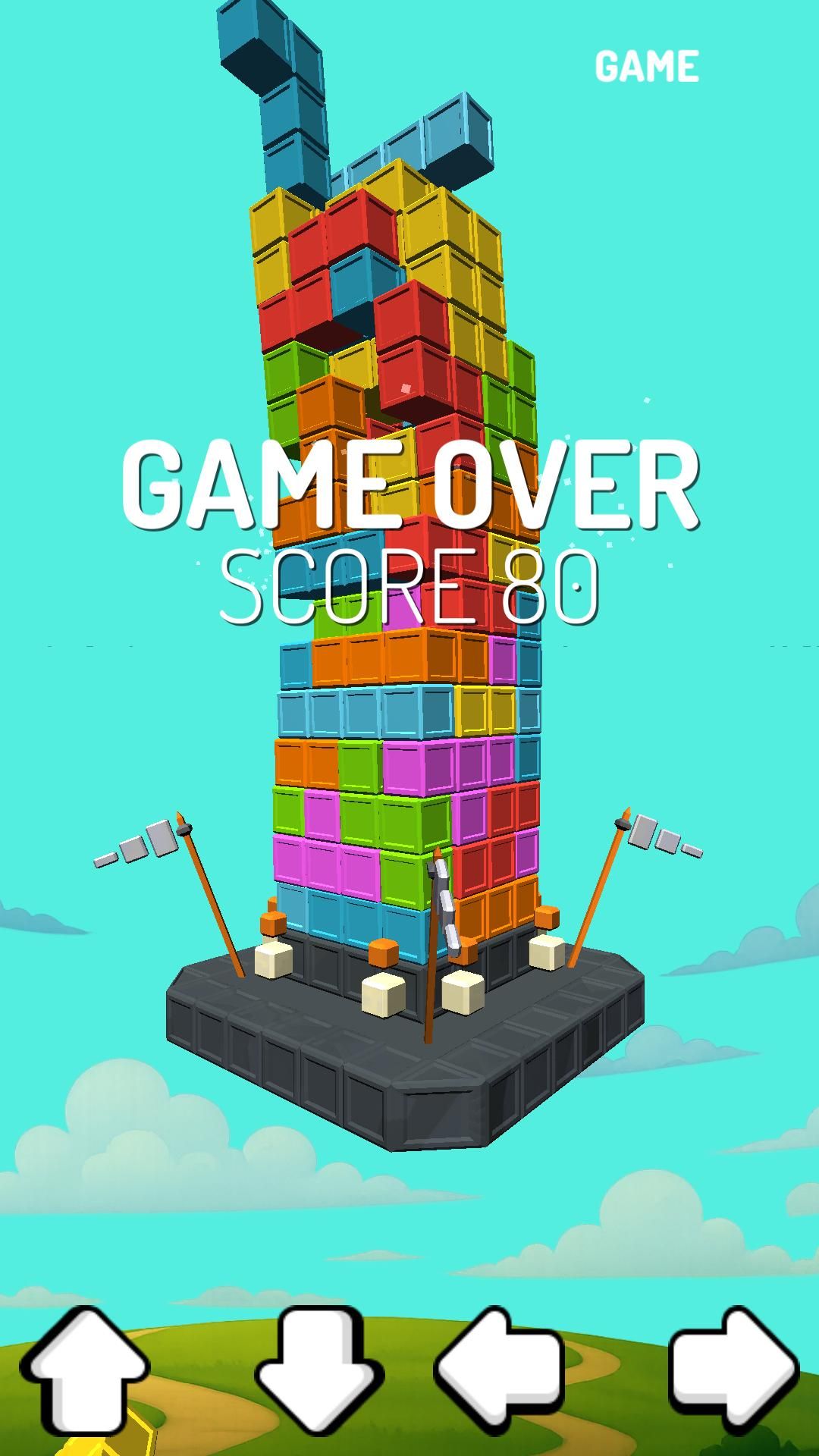The height and width of the screenshot is (1456, 819).
Task: Tap the right arrow control
Action: point(733,1369)
